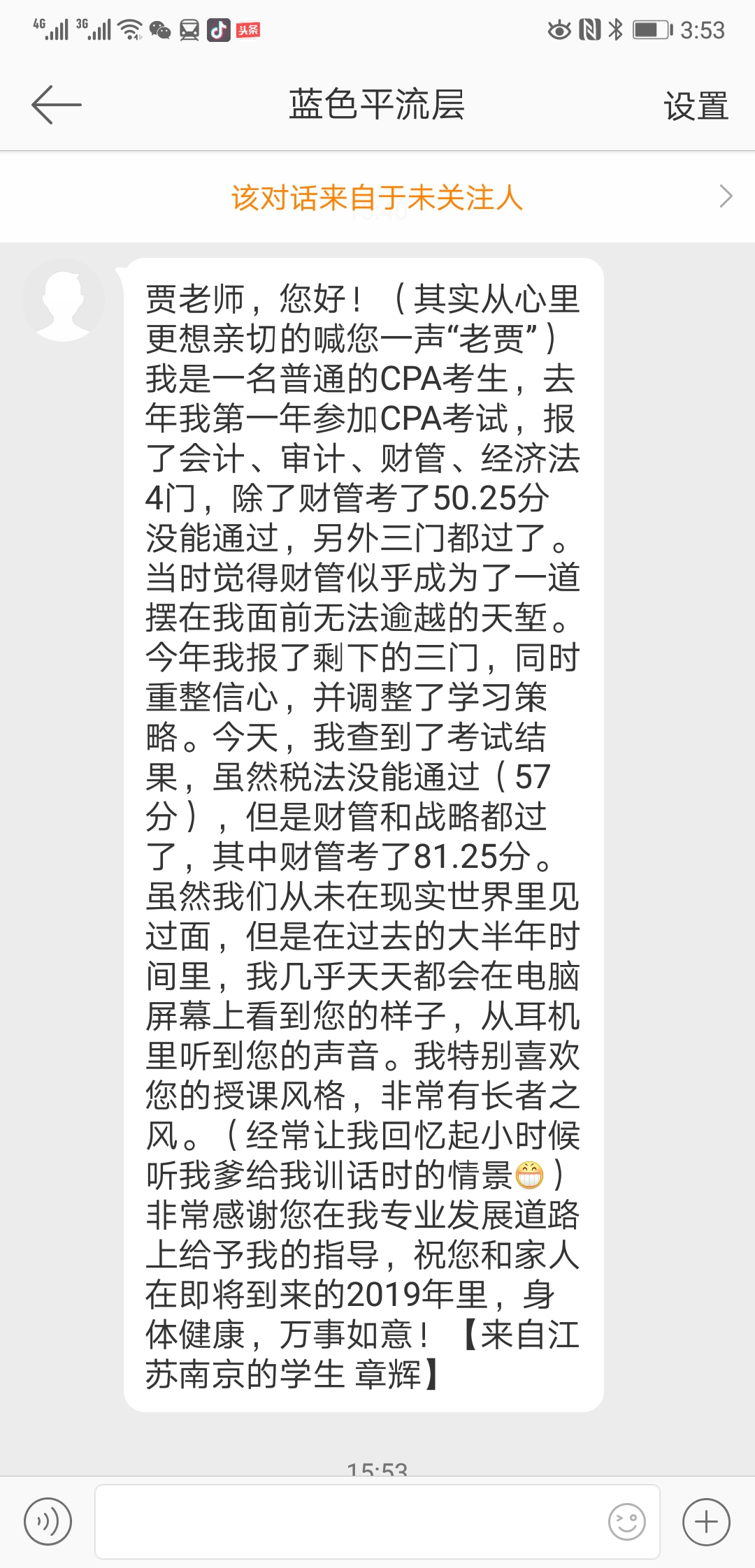Focus the message text field
755x1568 pixels.
pos(350,1521)
